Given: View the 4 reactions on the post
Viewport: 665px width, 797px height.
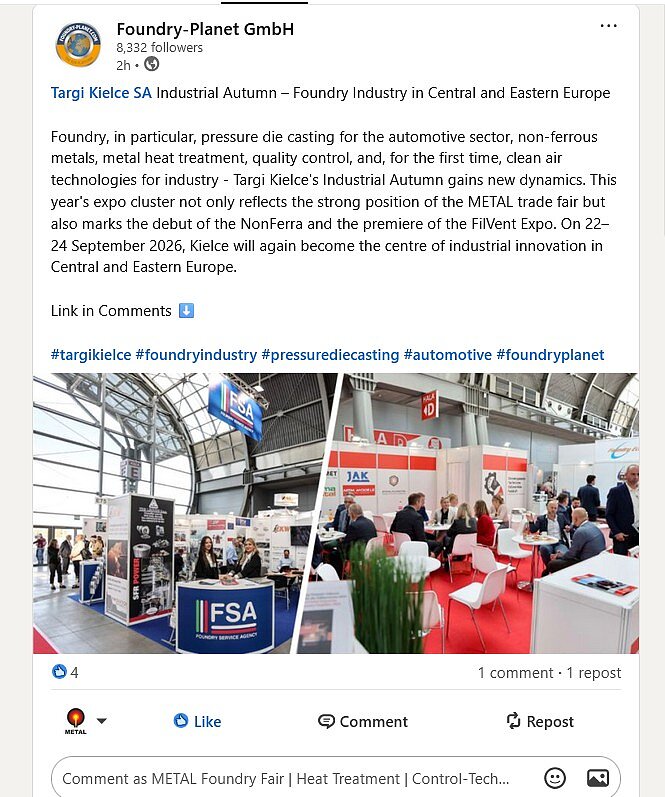Looking at the screenshot, I should click(65, 673).
